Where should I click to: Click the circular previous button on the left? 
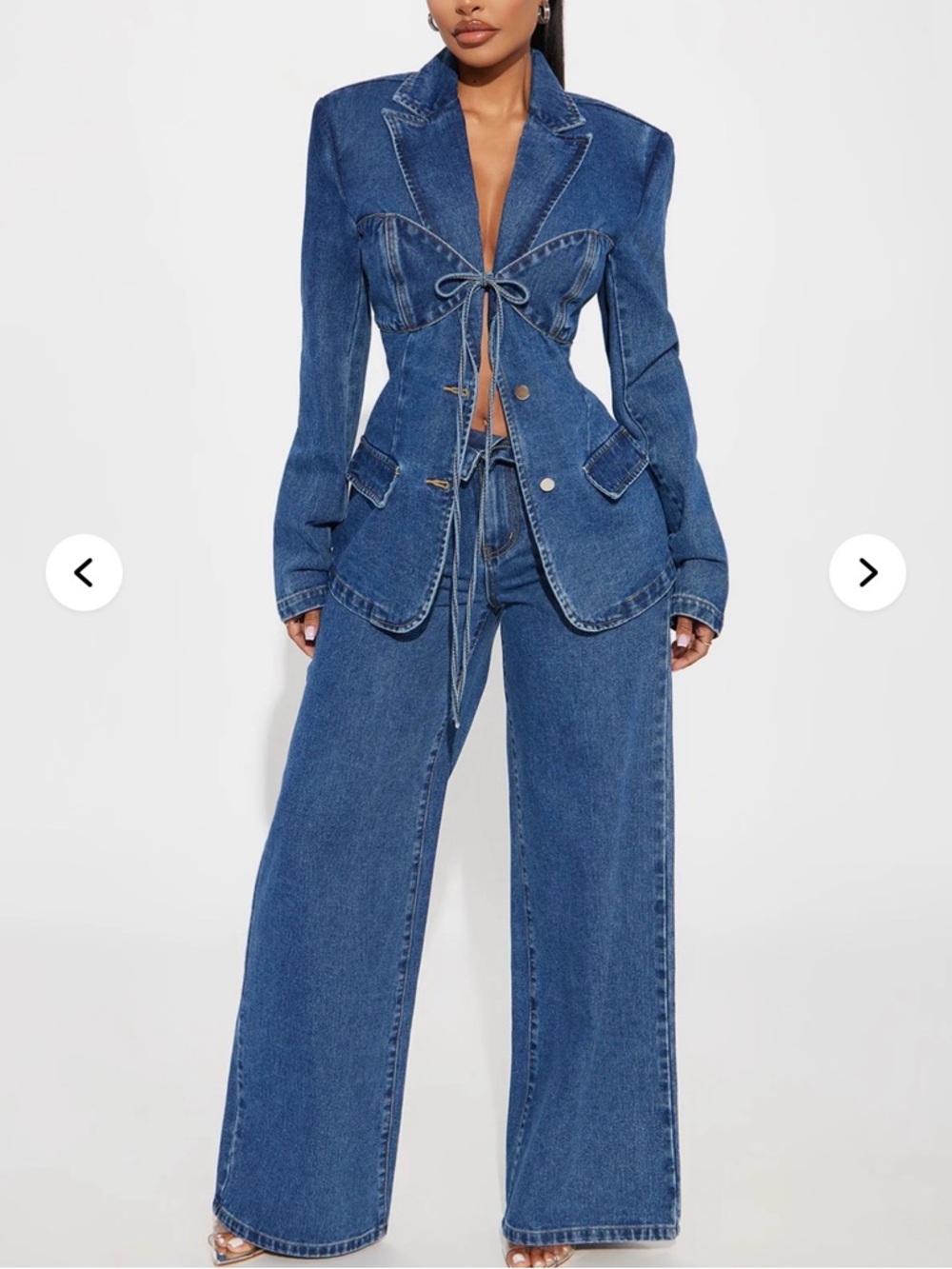click(x=85, y=571)
